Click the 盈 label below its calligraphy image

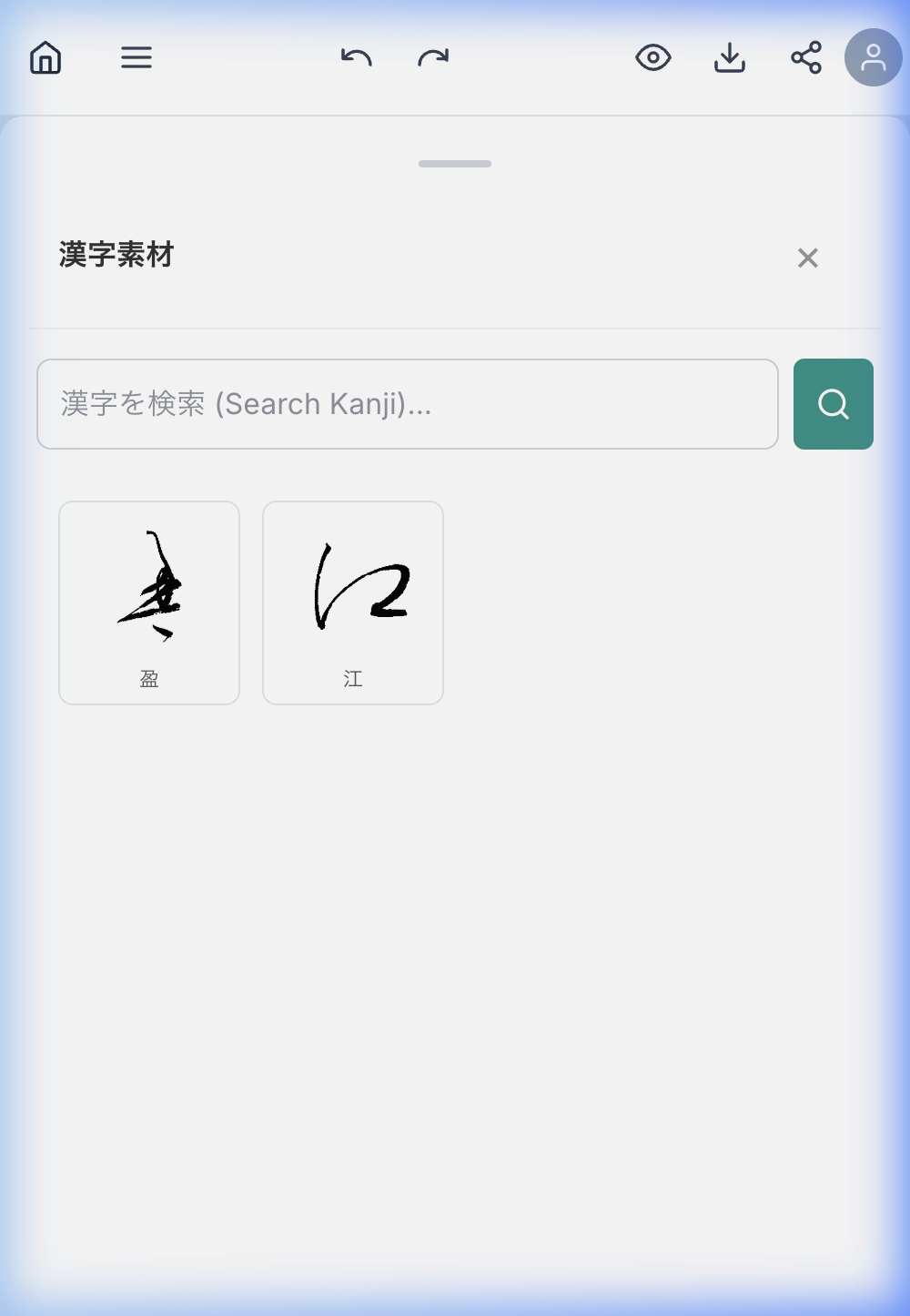tap(148, 678)
